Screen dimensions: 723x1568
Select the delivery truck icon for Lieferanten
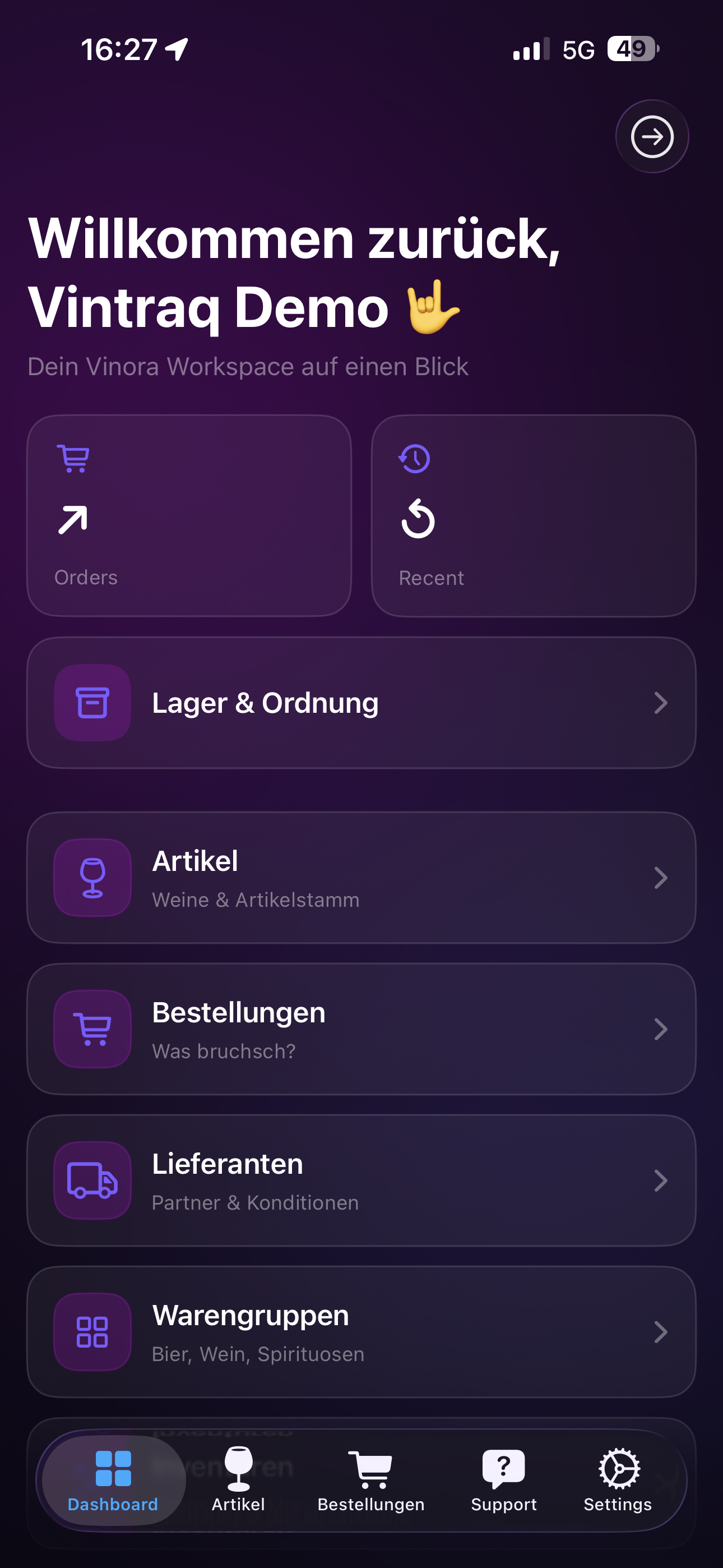tap(92, 1180)
